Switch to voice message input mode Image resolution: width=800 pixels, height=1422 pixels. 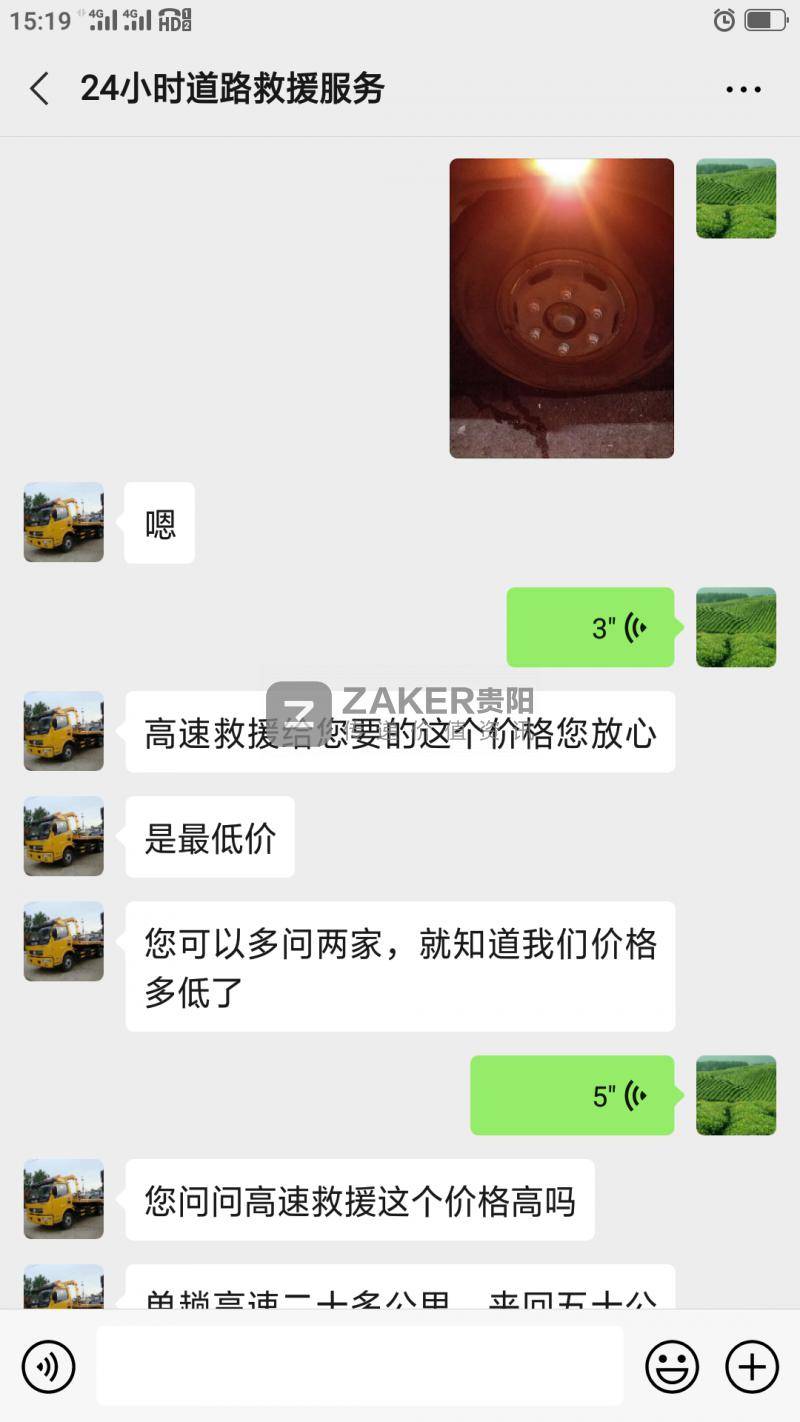47,1366
